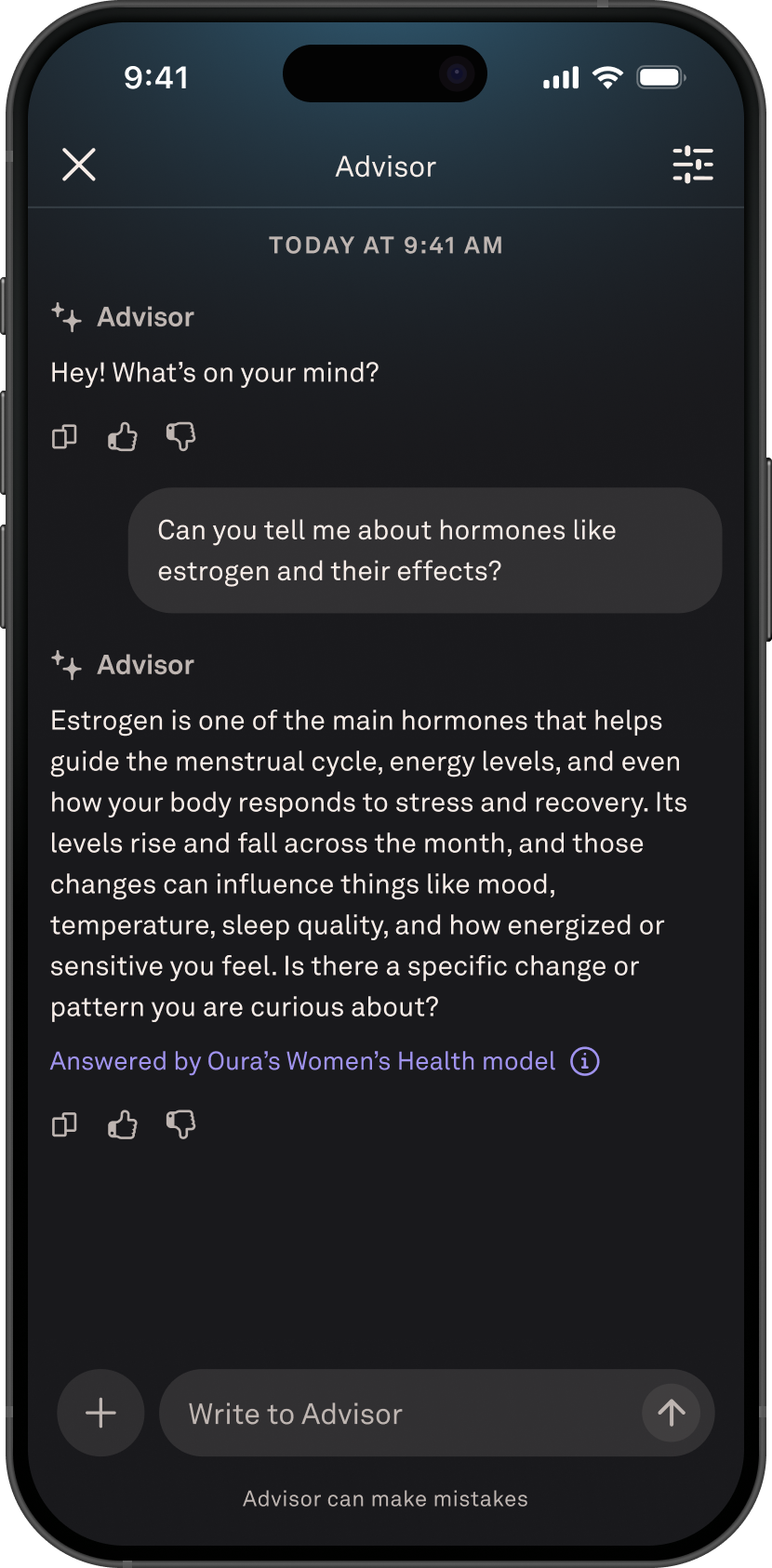This screenshot has width=772, height=1568.
Task: Thumbs up the "What's on your mind?" reply
Action: point(122,436)
